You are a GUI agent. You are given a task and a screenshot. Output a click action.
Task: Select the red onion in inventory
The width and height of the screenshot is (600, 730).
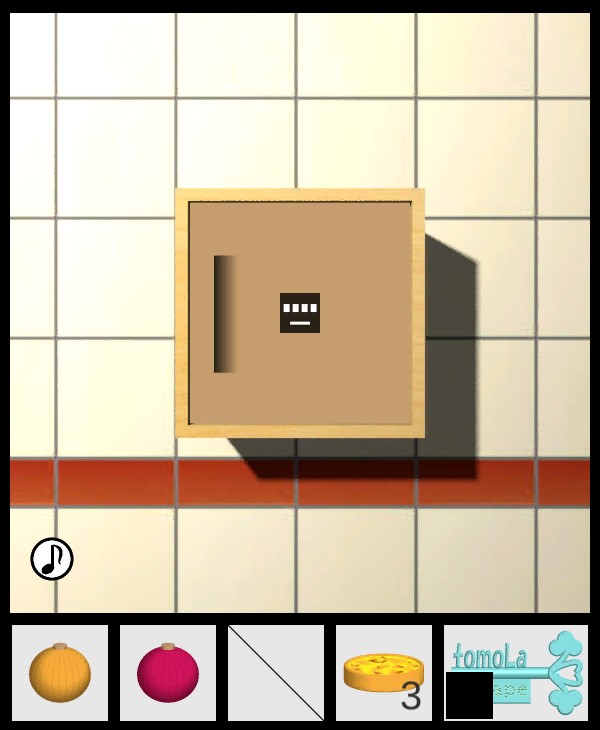(x=168, y=673)
